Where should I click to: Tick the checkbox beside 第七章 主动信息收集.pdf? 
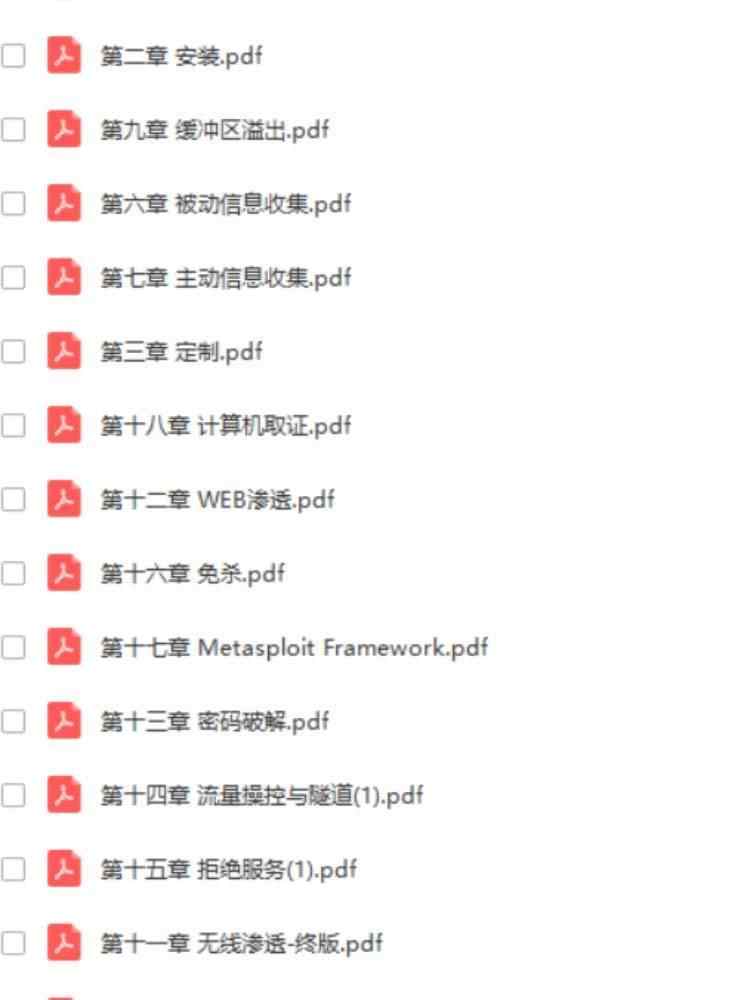click(13, 278)
